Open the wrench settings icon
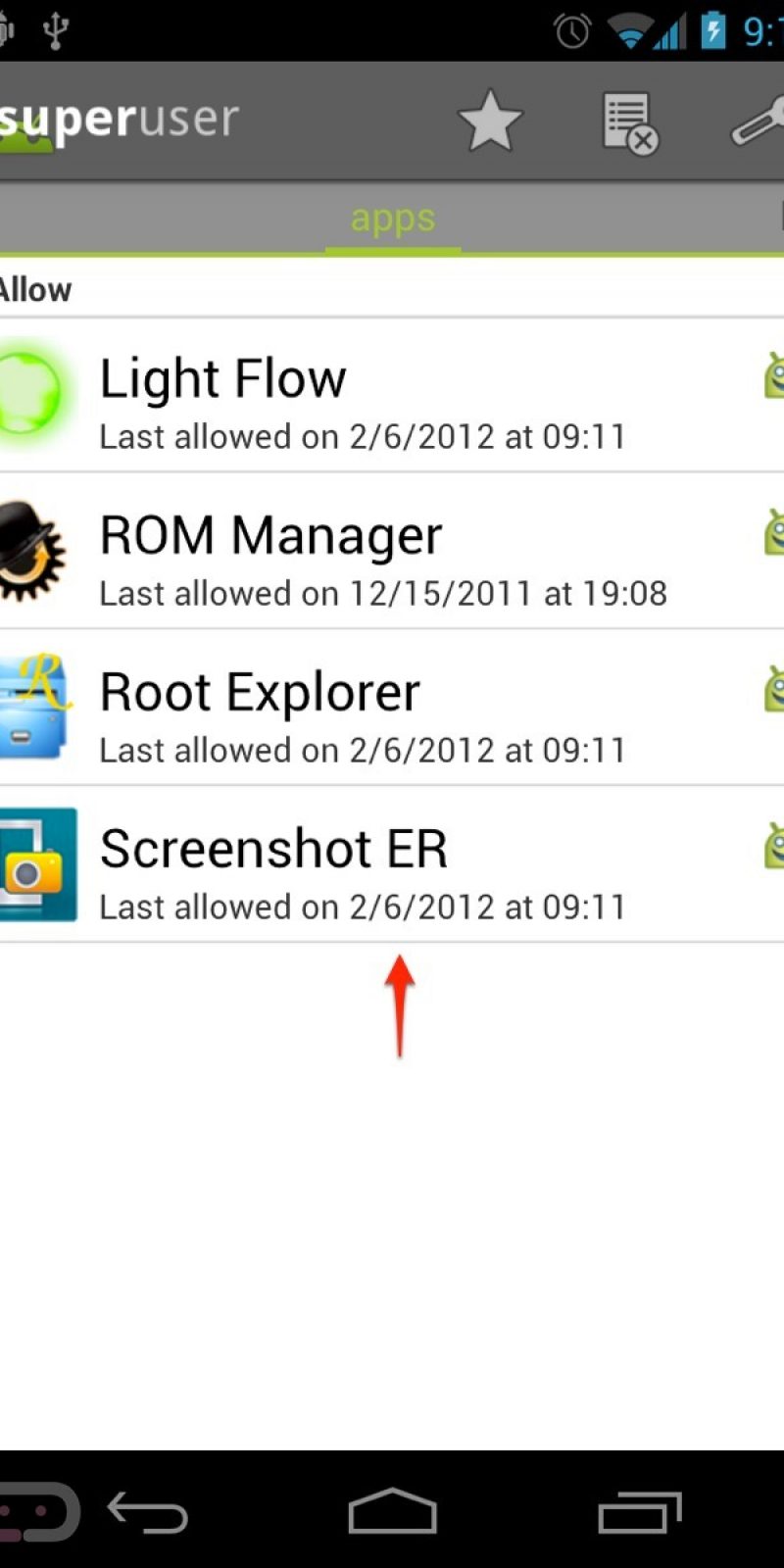Screen dimensions: 784x1568 tap(759, 122)
